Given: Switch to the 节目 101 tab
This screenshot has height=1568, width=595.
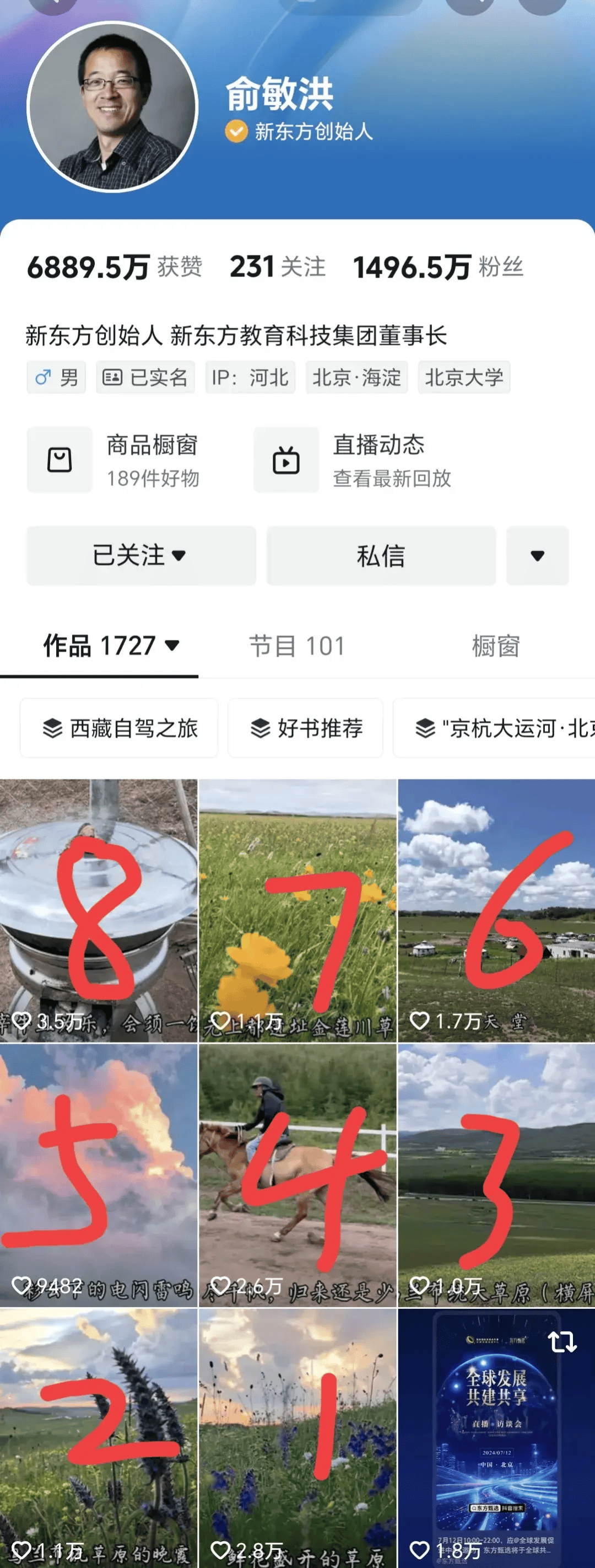Looking at the screenshot, I should coord(297,646).
